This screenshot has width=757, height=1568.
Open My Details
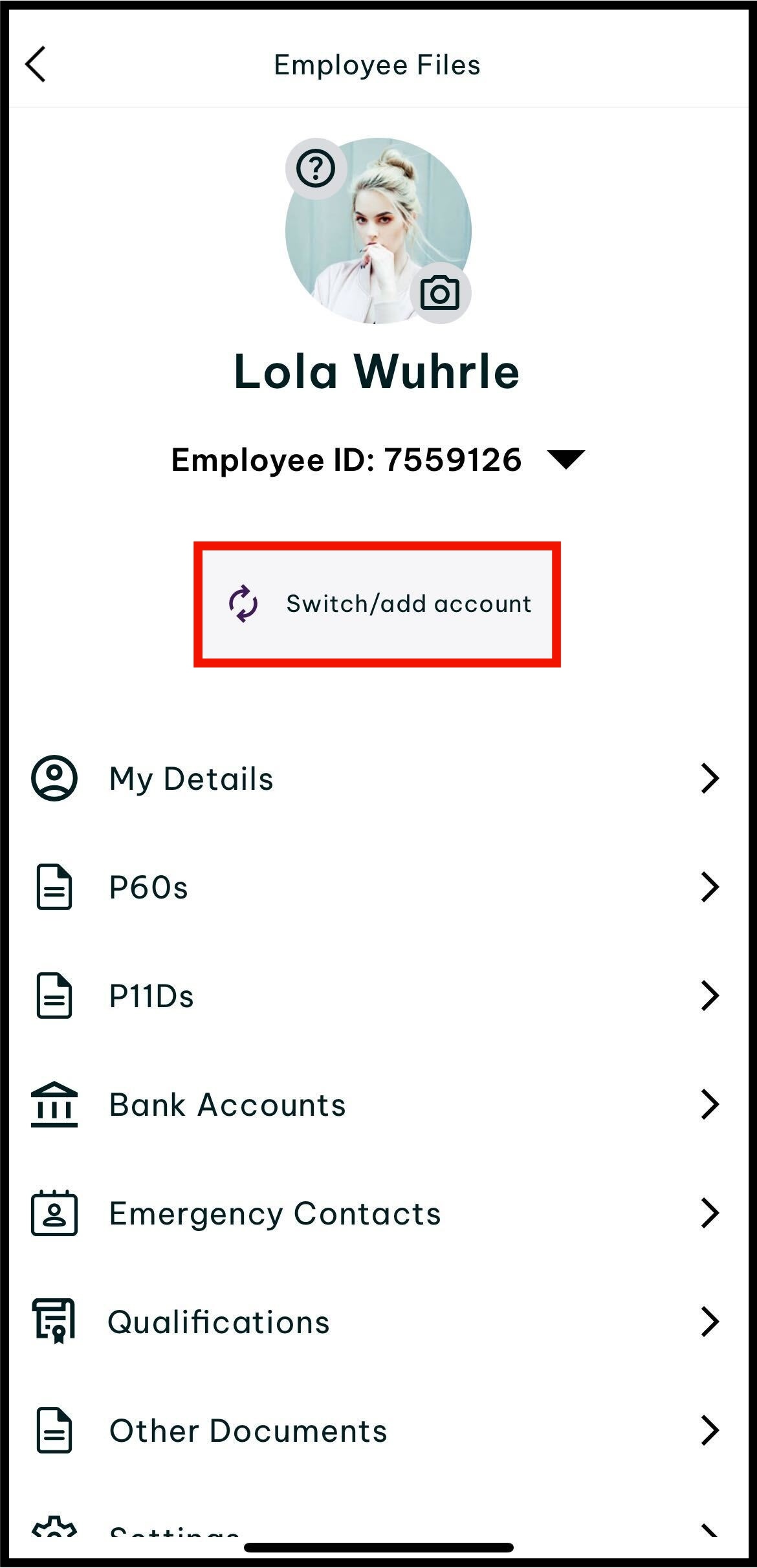pos(378,778)
